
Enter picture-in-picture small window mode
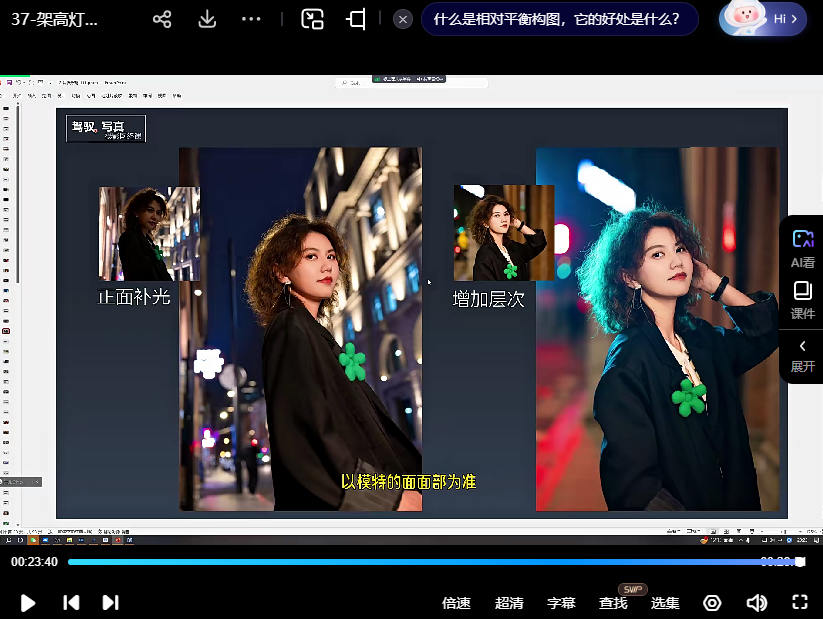(313, 19)
